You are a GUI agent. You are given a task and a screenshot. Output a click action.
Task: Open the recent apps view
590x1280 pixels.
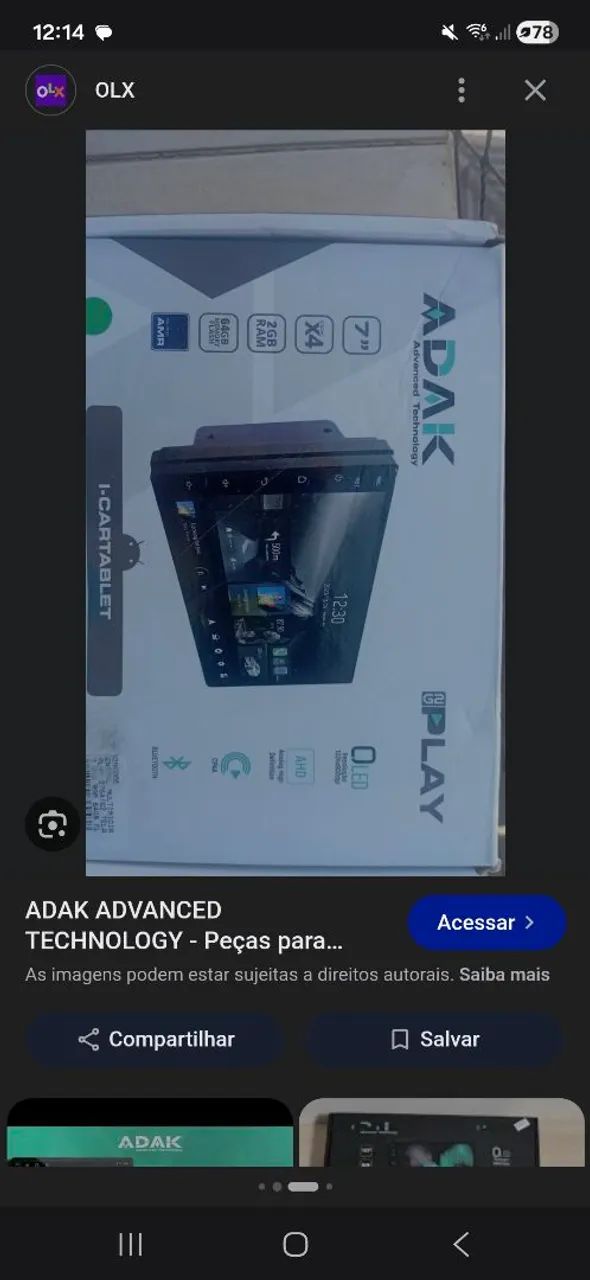[130, 1244]
